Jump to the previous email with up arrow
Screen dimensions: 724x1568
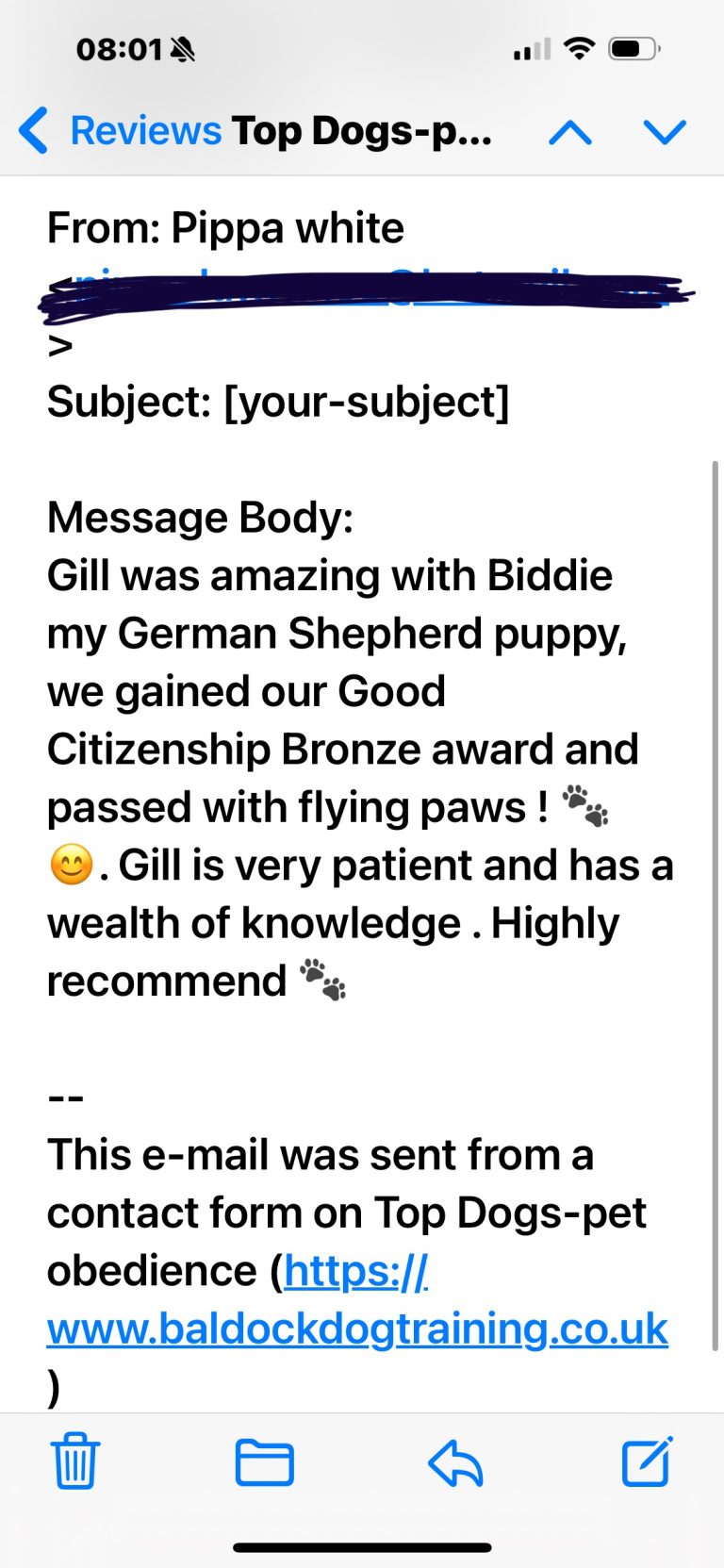pos(570,132)
